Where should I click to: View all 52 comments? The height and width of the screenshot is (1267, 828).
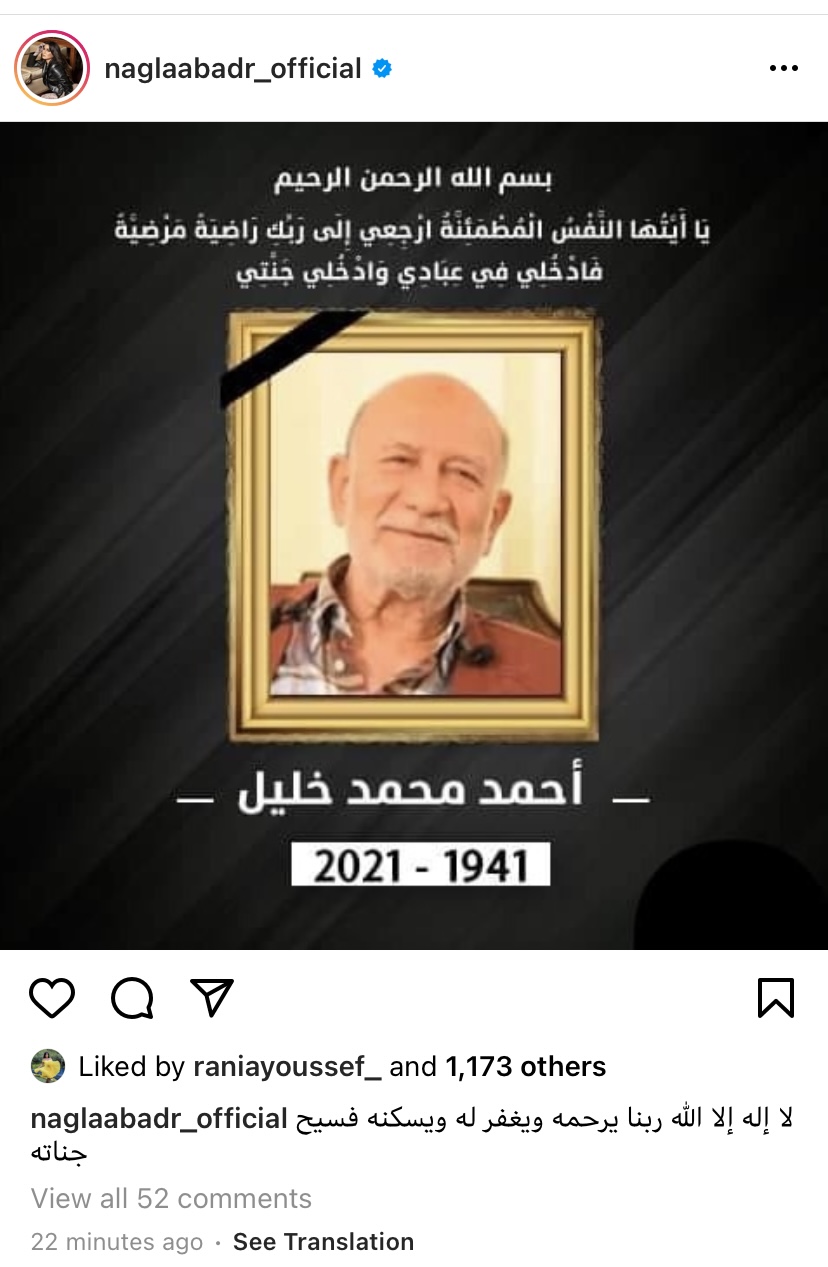[x=171, y=1198]
